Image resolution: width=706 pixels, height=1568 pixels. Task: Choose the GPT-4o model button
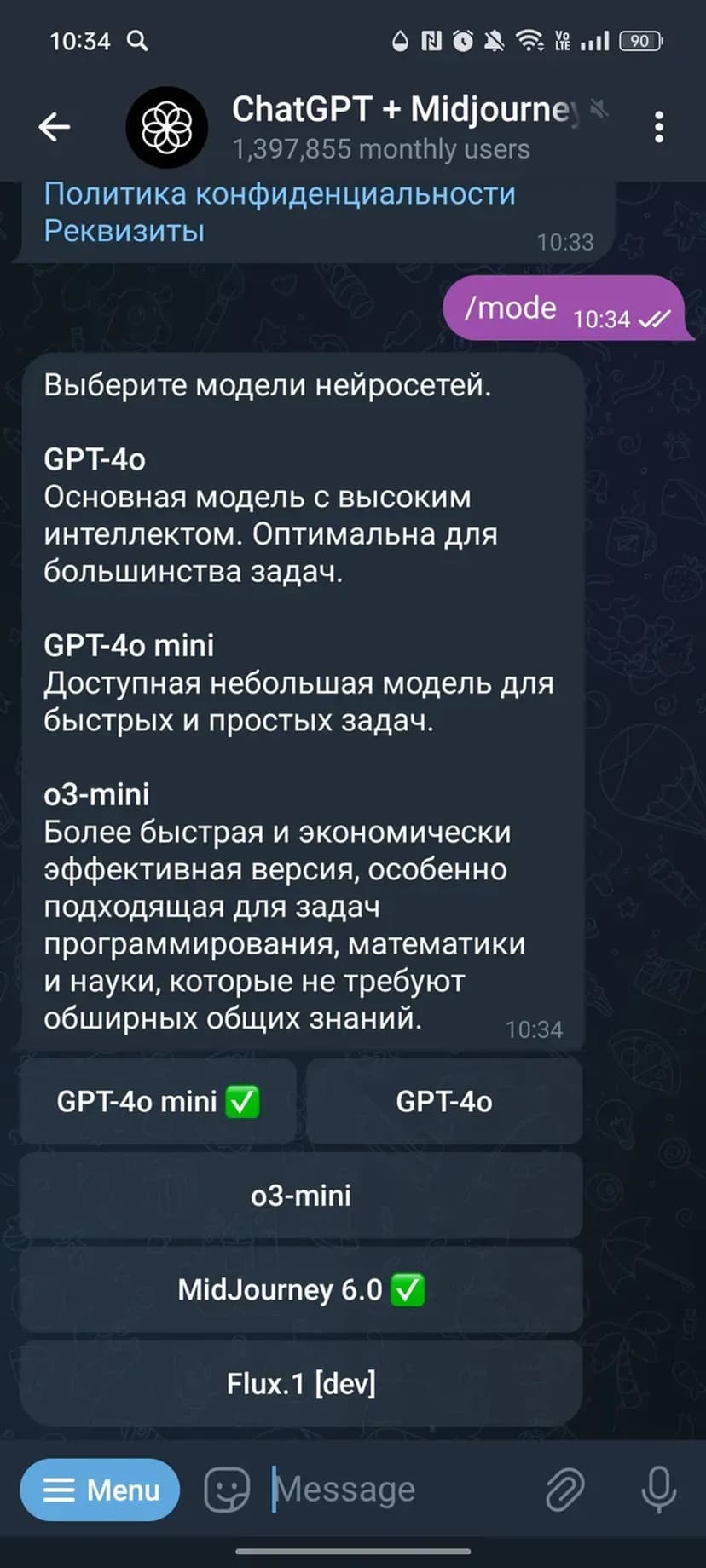(x=444, y=1101)
